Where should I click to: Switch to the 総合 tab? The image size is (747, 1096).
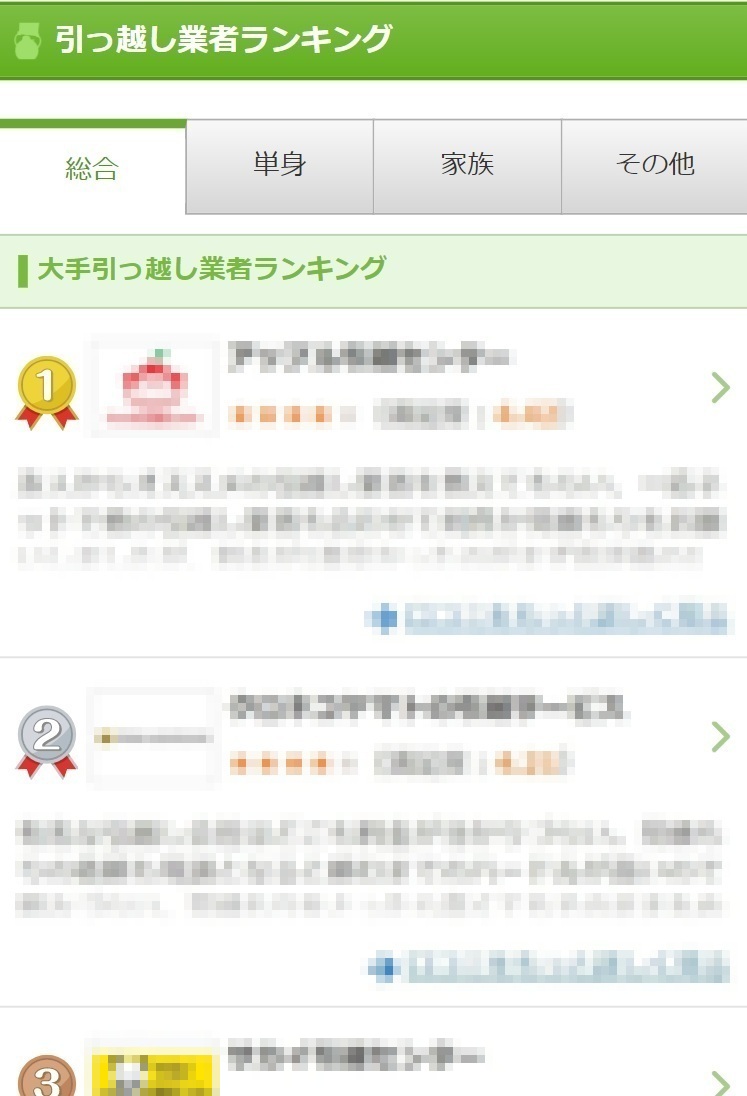click(92, 168)
